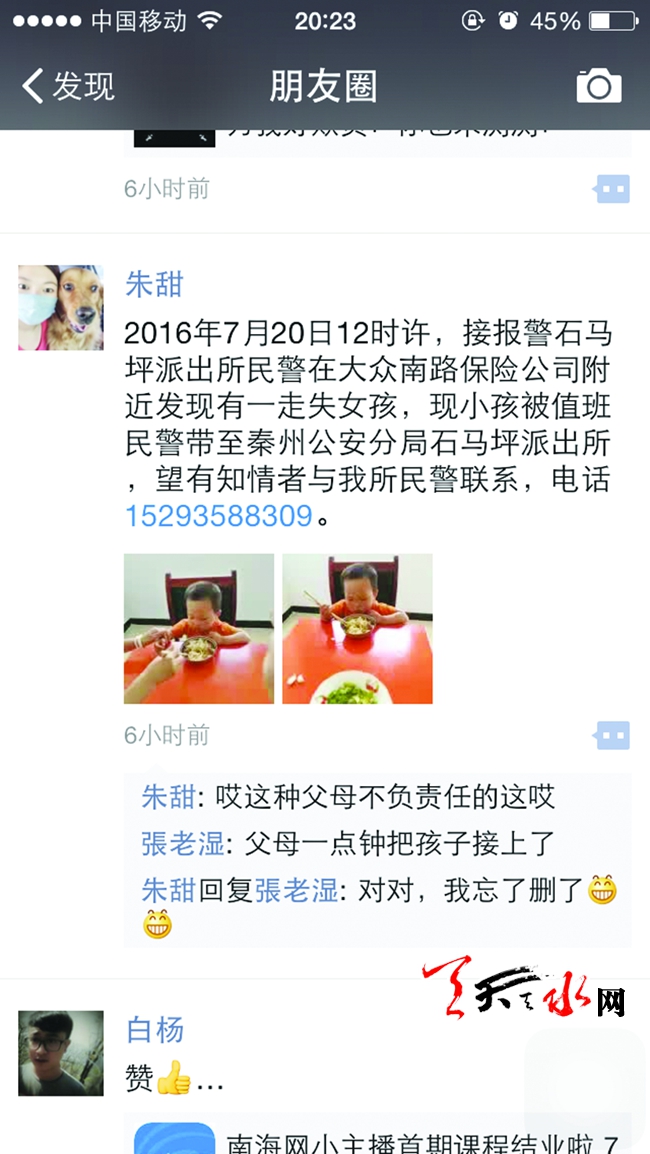Screen dimensions: 650x1154
Task: Call the phone number 15293588309
Action: (219, 516)
